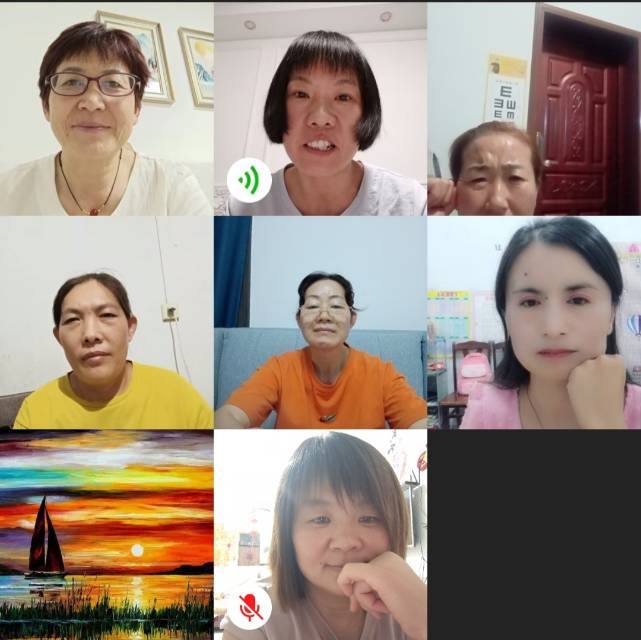Viewport: 641px width, 640px height.
Task: Enlarge the video tile showing a red door
Action: (534, 108)
